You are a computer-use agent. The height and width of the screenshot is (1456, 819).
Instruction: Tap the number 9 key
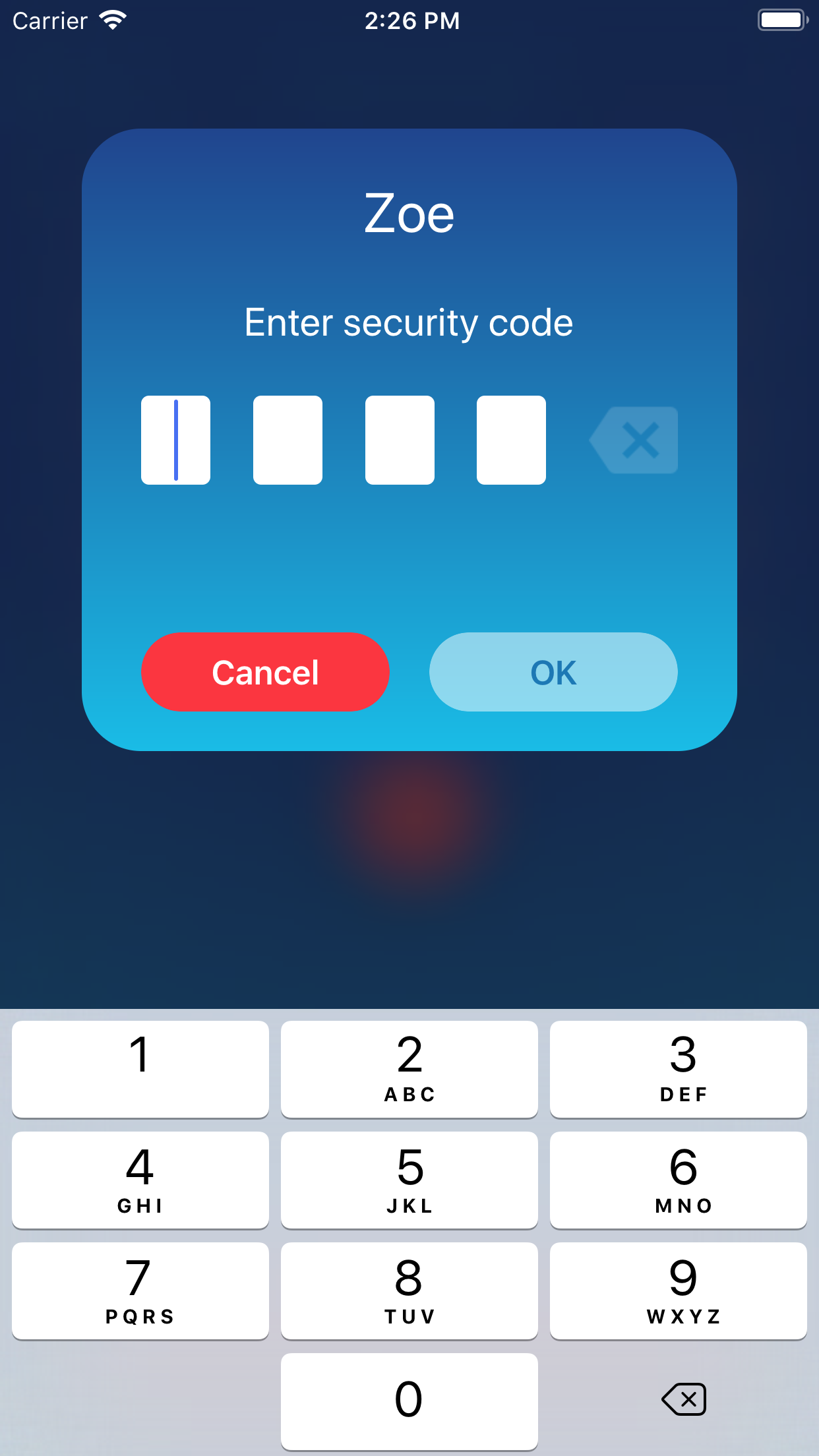679,1291
